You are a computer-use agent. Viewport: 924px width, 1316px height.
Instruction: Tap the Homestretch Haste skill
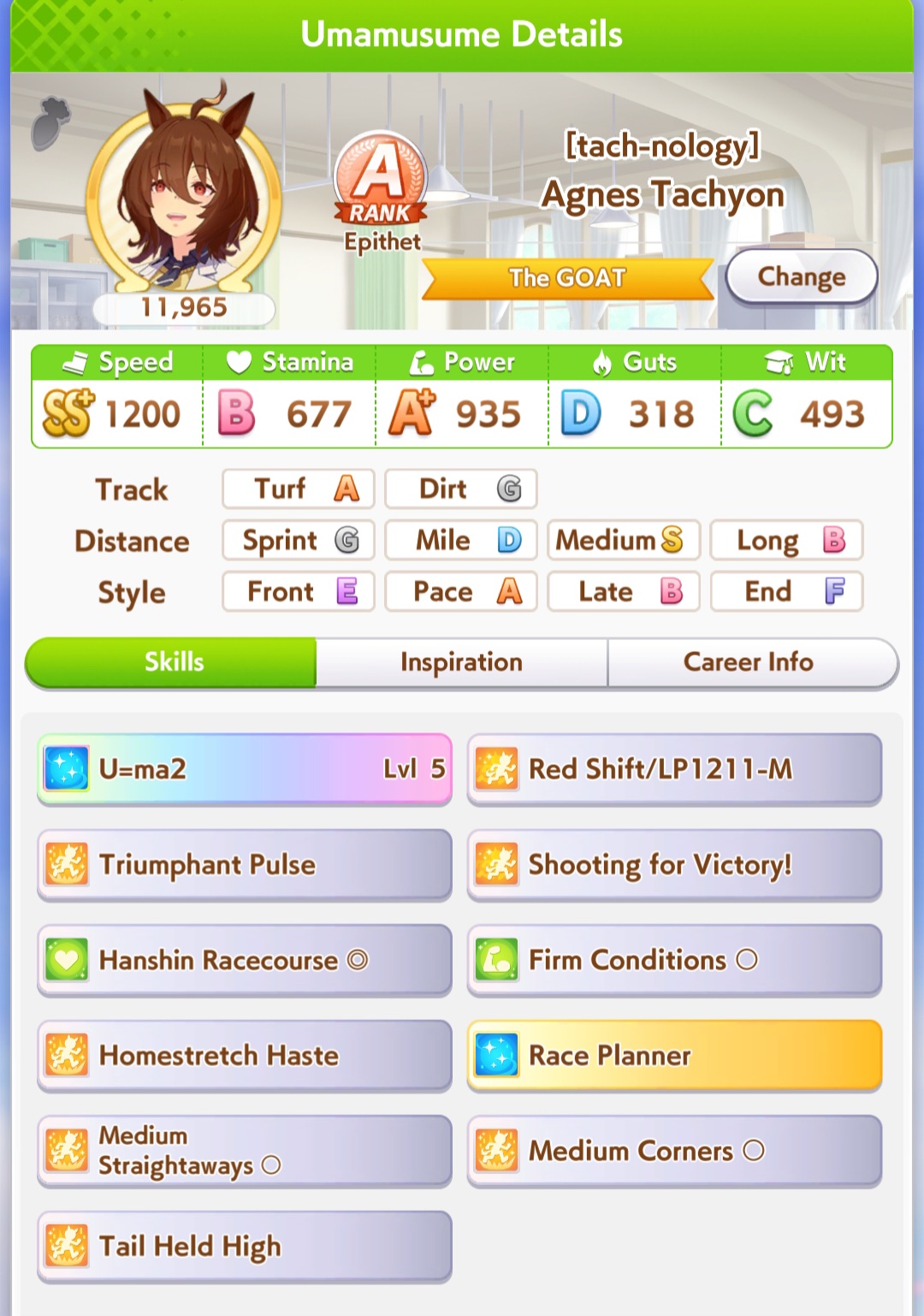tap(245, 1055)
